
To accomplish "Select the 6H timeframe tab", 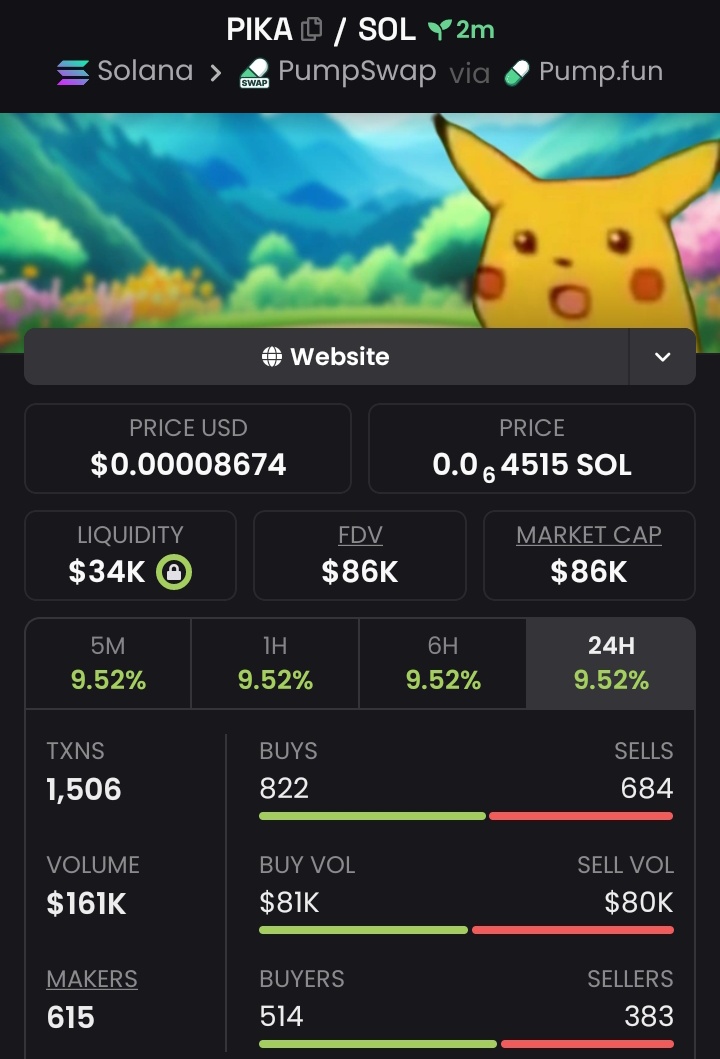I will click(x=443, y=664).
